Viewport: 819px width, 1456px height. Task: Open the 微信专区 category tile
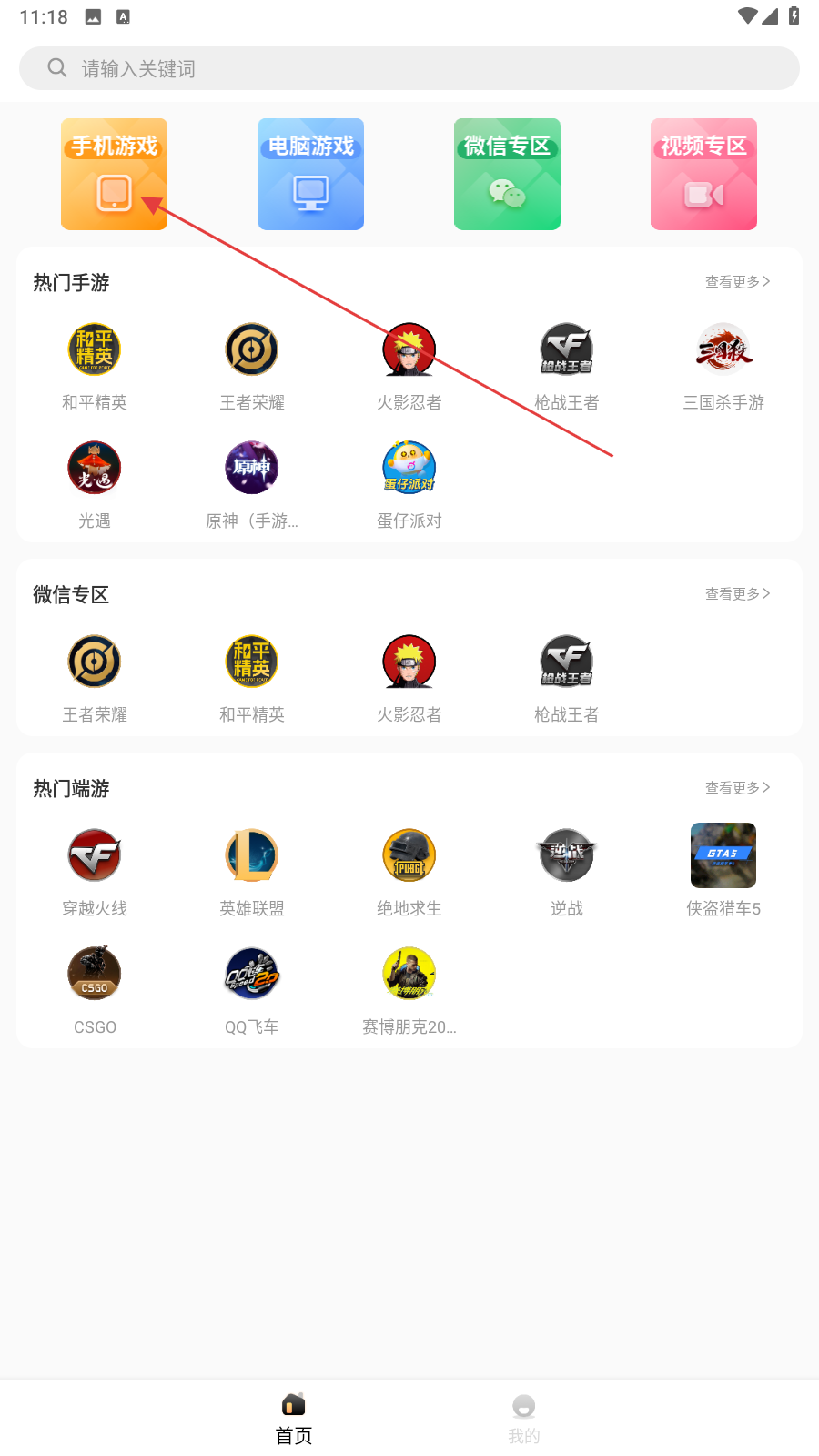point(507,174)
